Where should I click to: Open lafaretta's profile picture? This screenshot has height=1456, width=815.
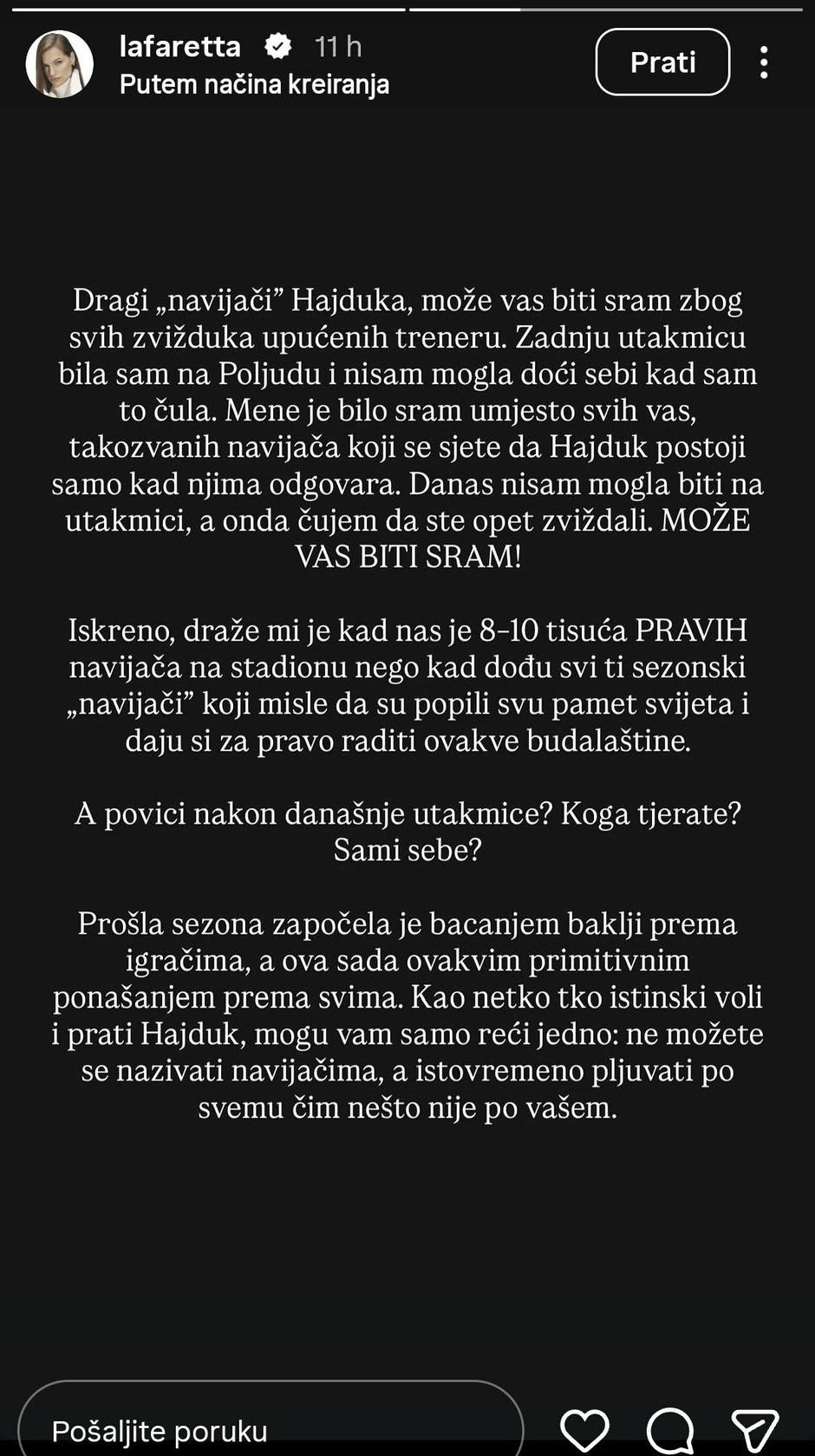pos(60,64)
